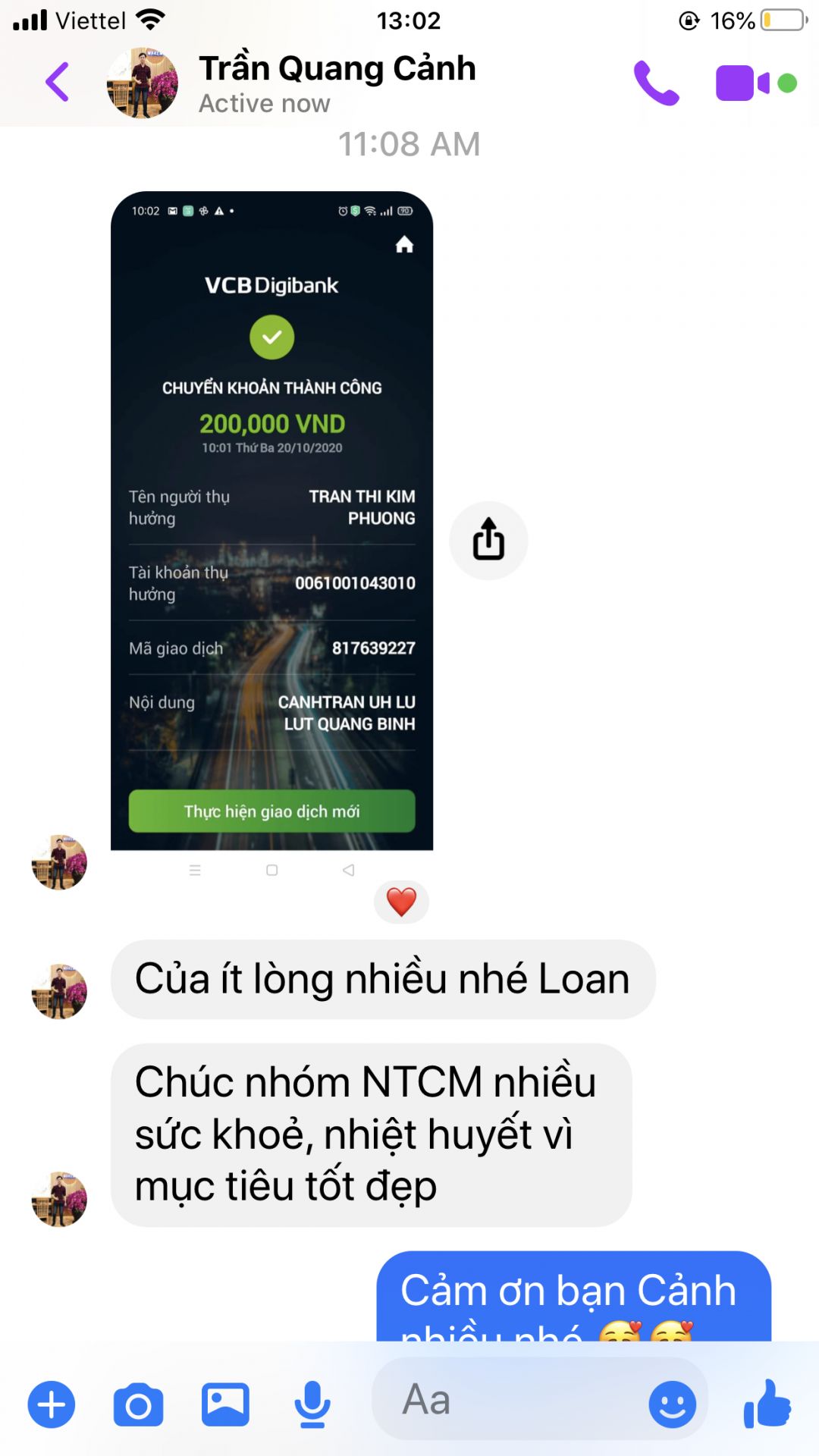Start a voice call with Trần Quang Cảnh
The height and width of the screenshot is (1456, 819).
point(656,83)
